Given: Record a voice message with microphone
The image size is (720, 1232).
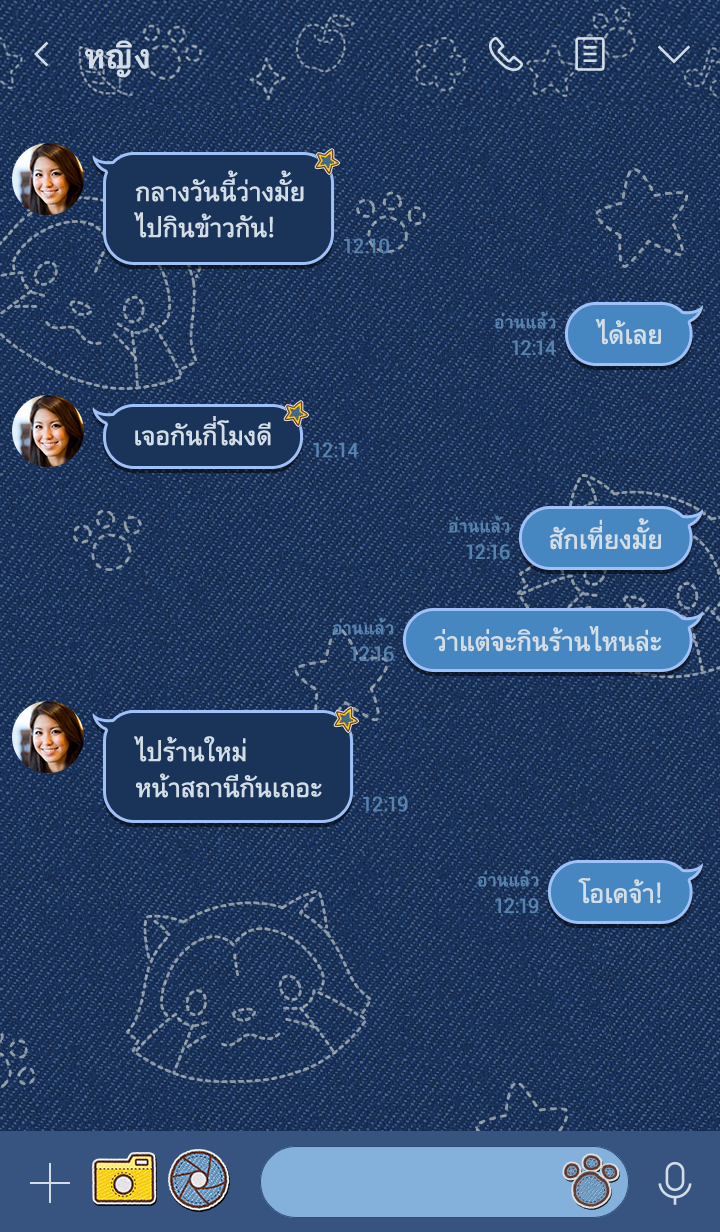Looking at the screenshot, I should [x=674, y=1183].
